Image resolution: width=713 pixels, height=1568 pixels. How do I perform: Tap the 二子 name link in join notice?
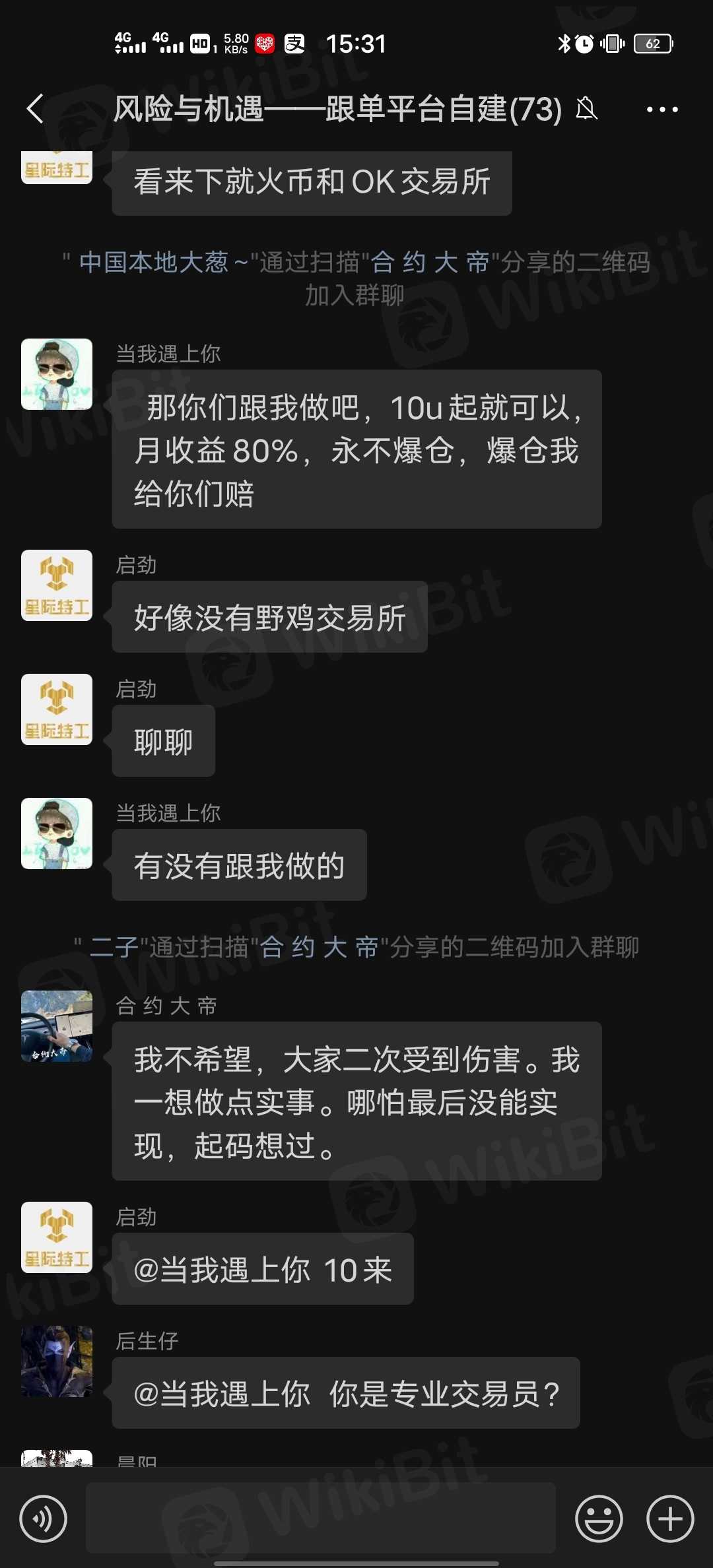(114, 948)
